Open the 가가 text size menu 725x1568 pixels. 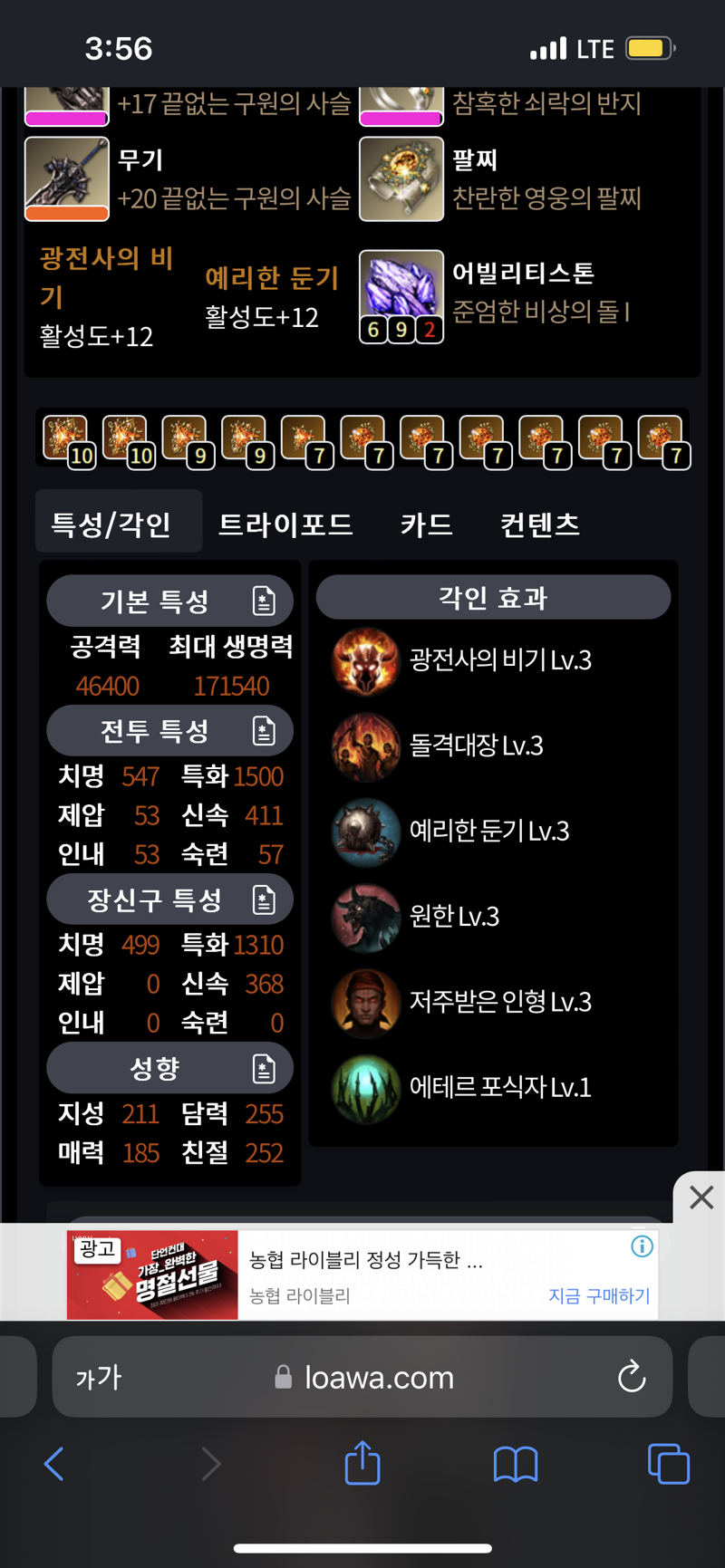pyautogui.click(x=98, y=1378)
